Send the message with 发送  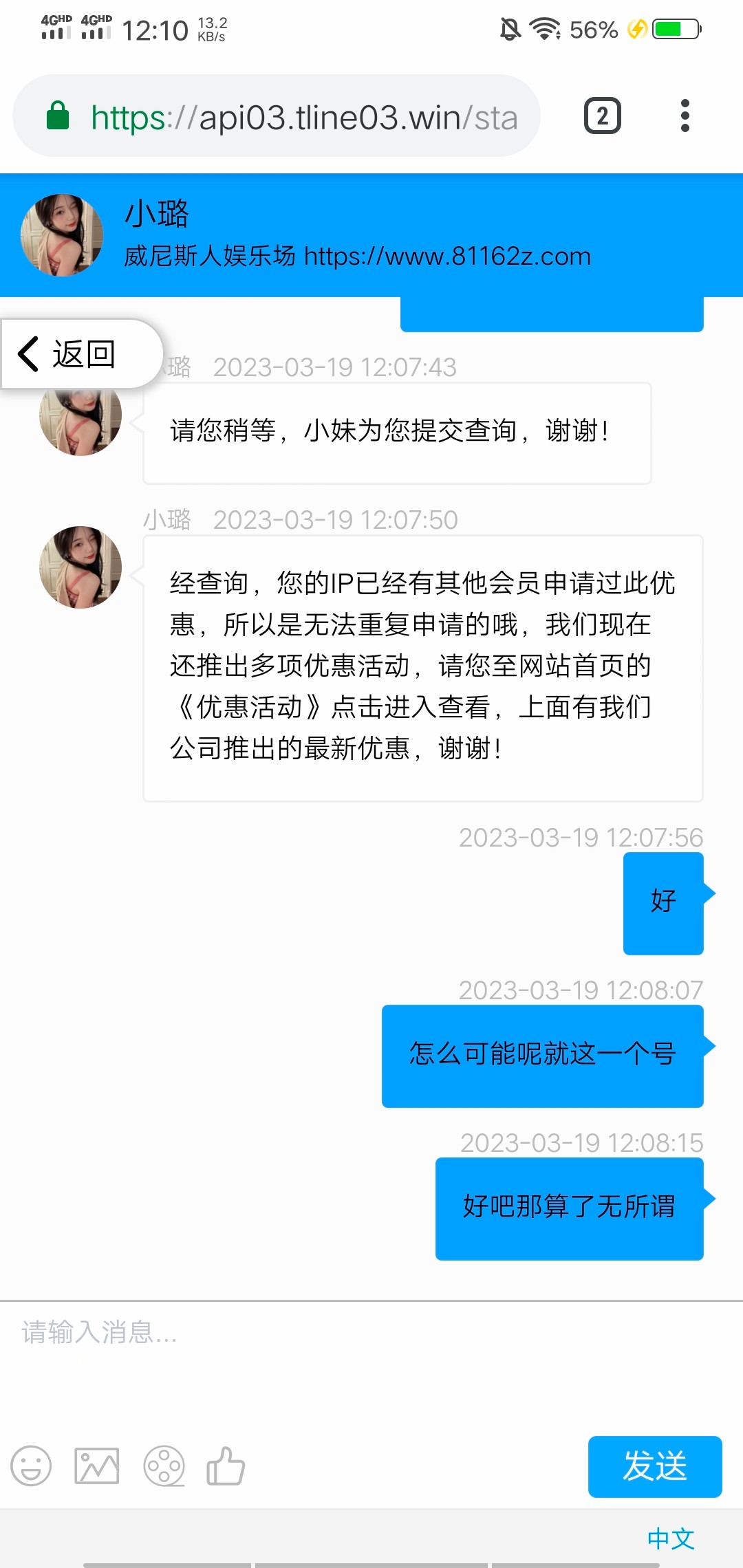pos(654,1466)
